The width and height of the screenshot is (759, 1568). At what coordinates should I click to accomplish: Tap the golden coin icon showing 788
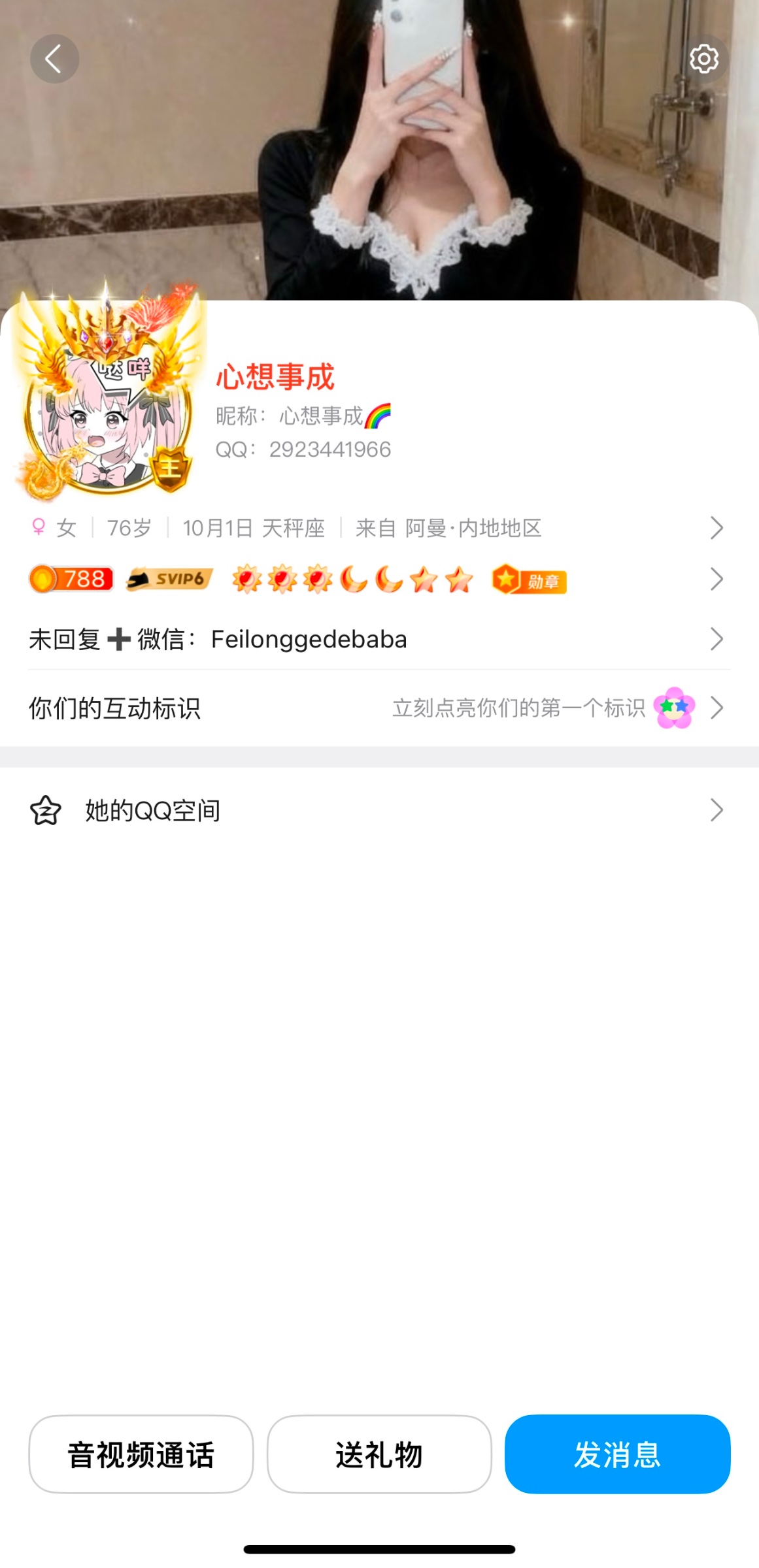pyautogui.click(x=69, y=580)
